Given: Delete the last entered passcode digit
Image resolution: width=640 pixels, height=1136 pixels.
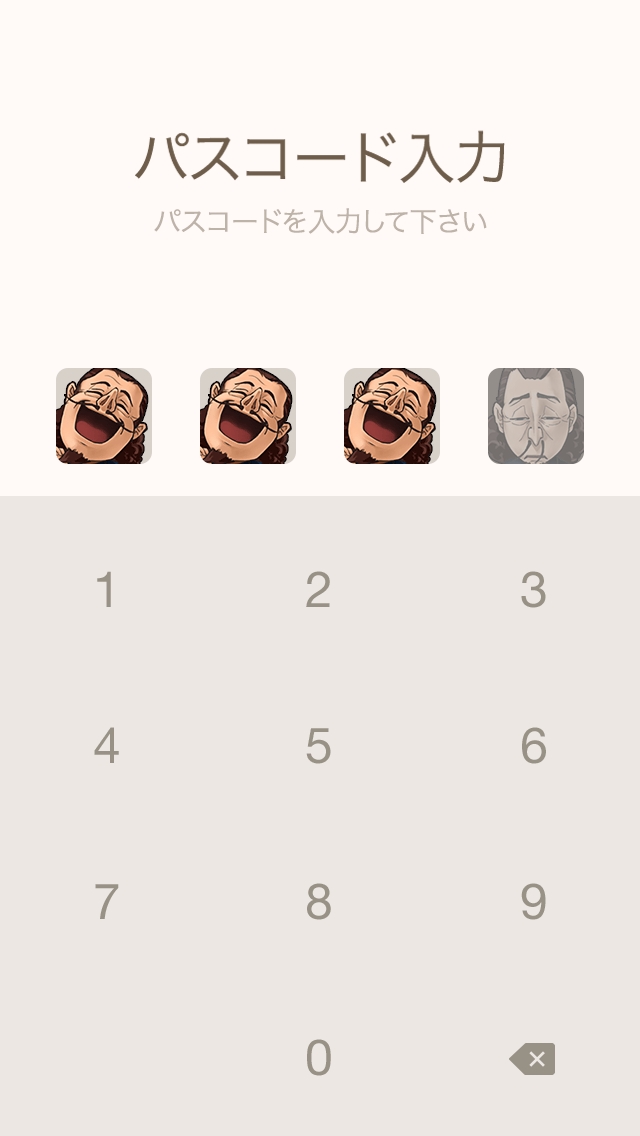Looking at the screenshot, I should point(532,1059).
